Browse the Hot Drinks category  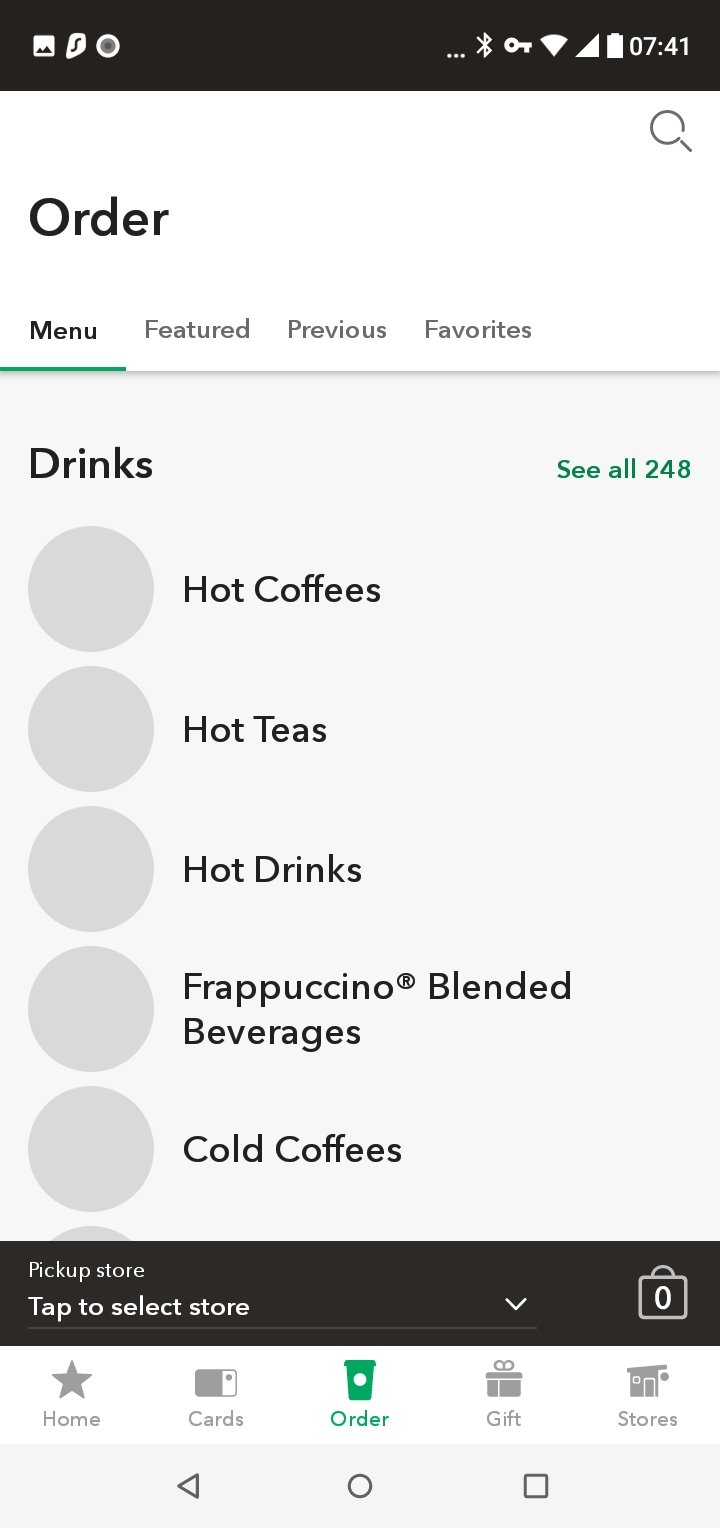coord(360,869)
